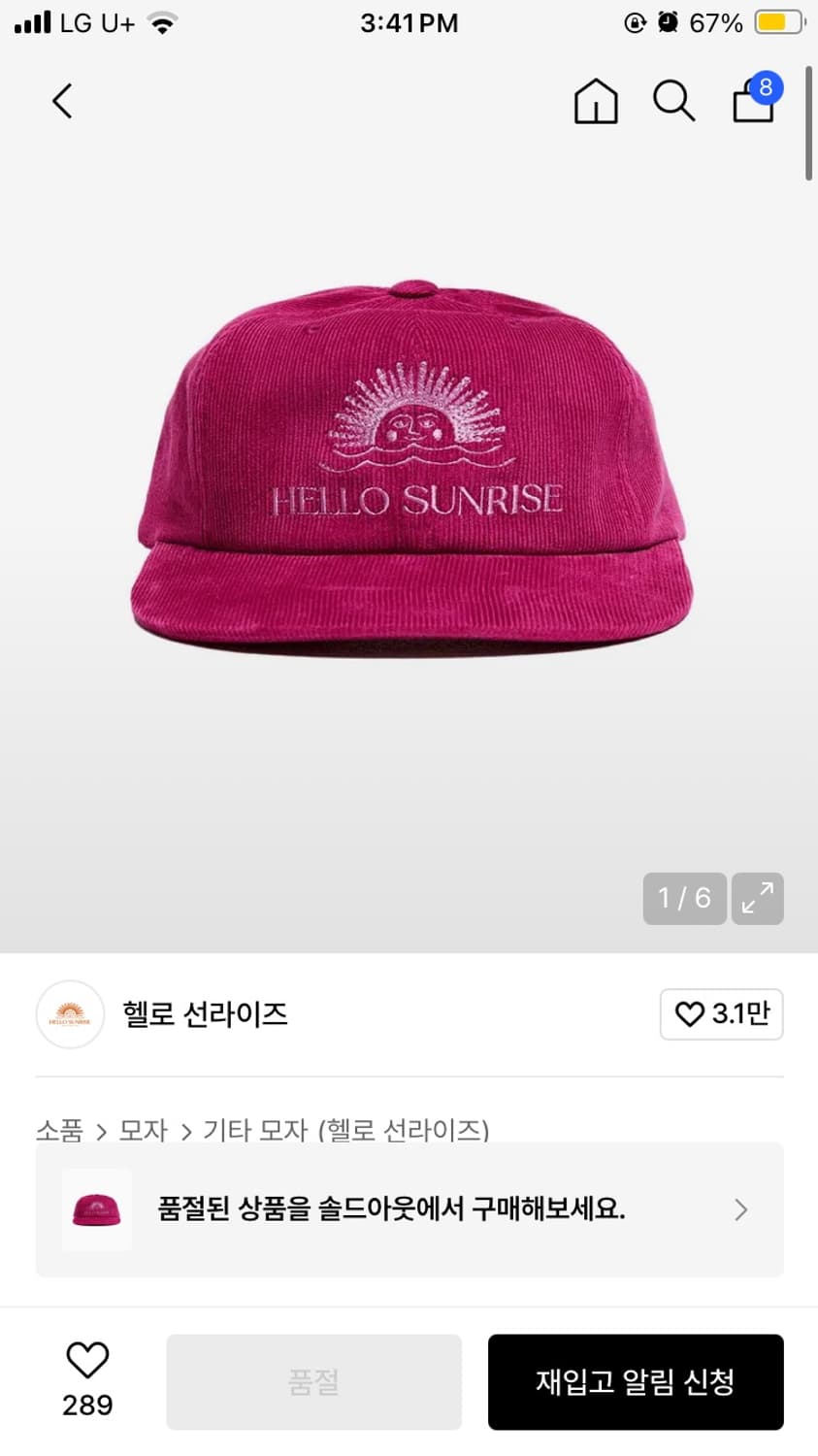Tap the search magnifier icon
Screen dimensions: 818x1456
[x=673, y=101]
